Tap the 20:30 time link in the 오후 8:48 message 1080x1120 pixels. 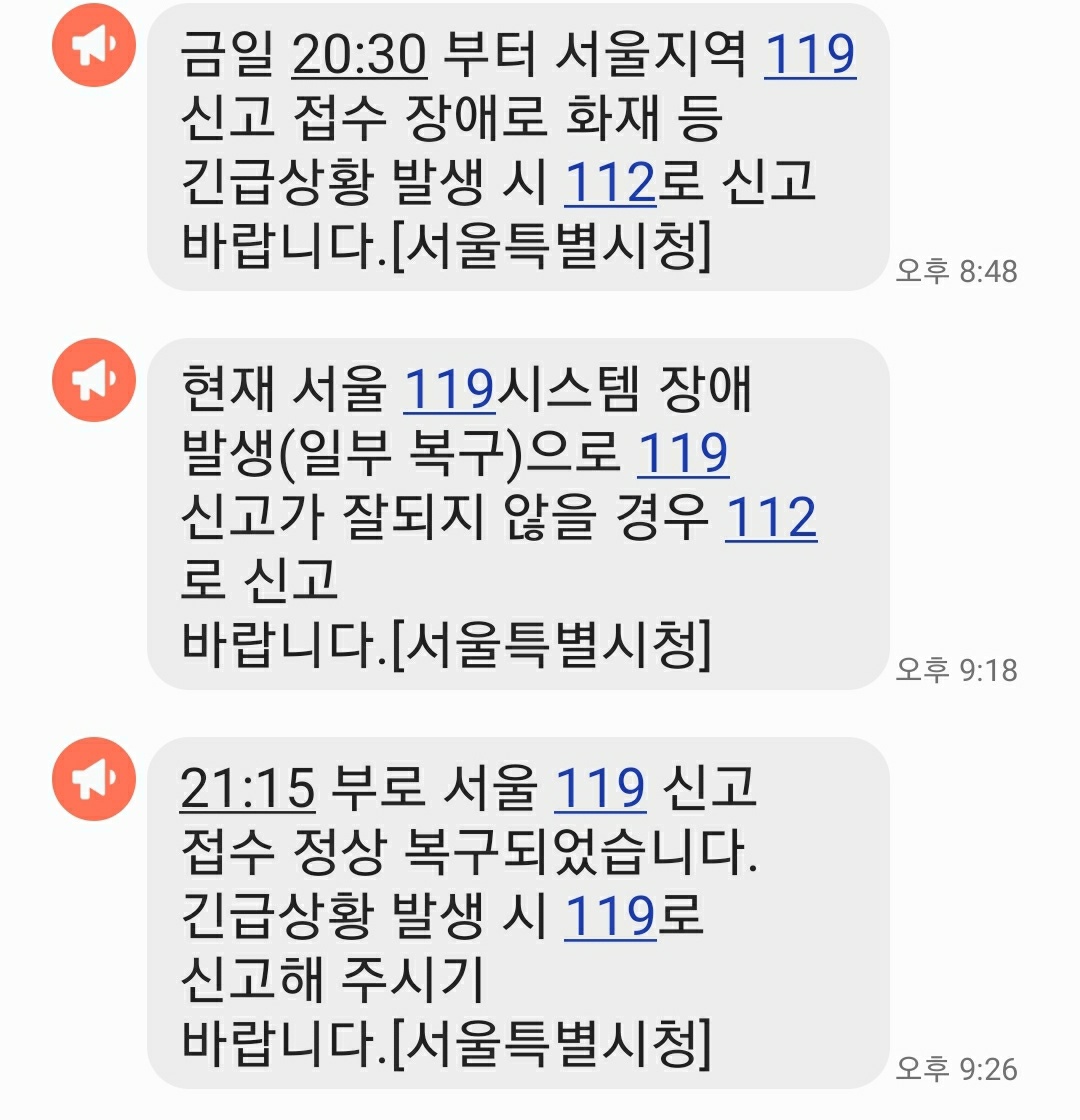[x=360, y=55]
